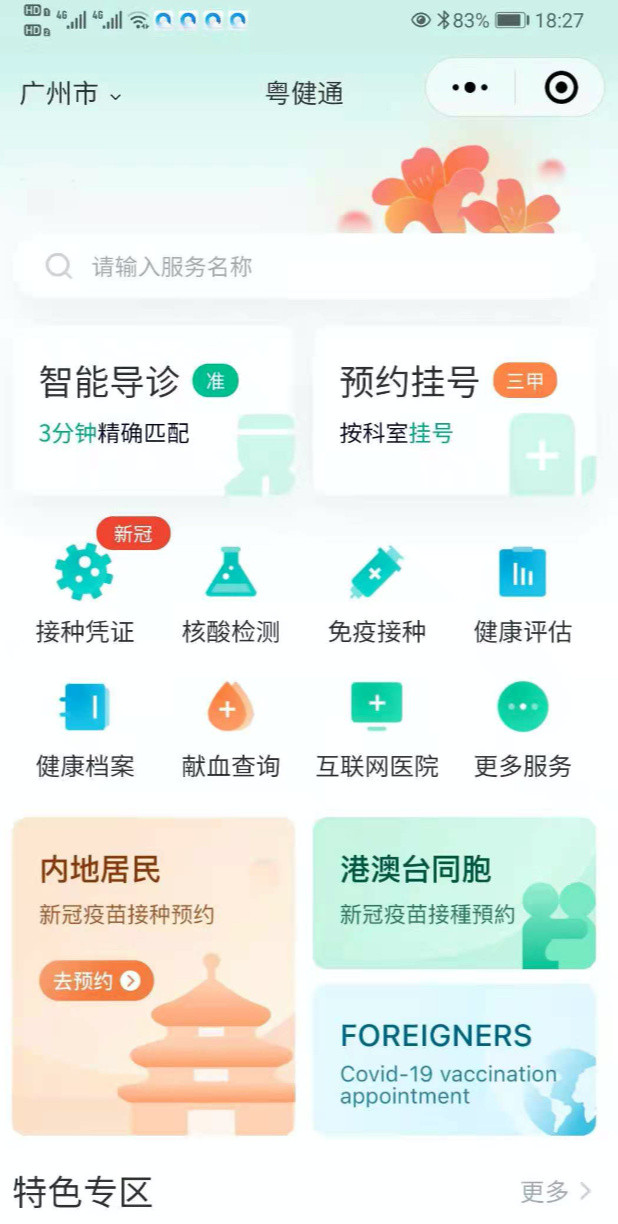Close the mini program via circle icon
Screen dimensions: 618x1224
561,88
